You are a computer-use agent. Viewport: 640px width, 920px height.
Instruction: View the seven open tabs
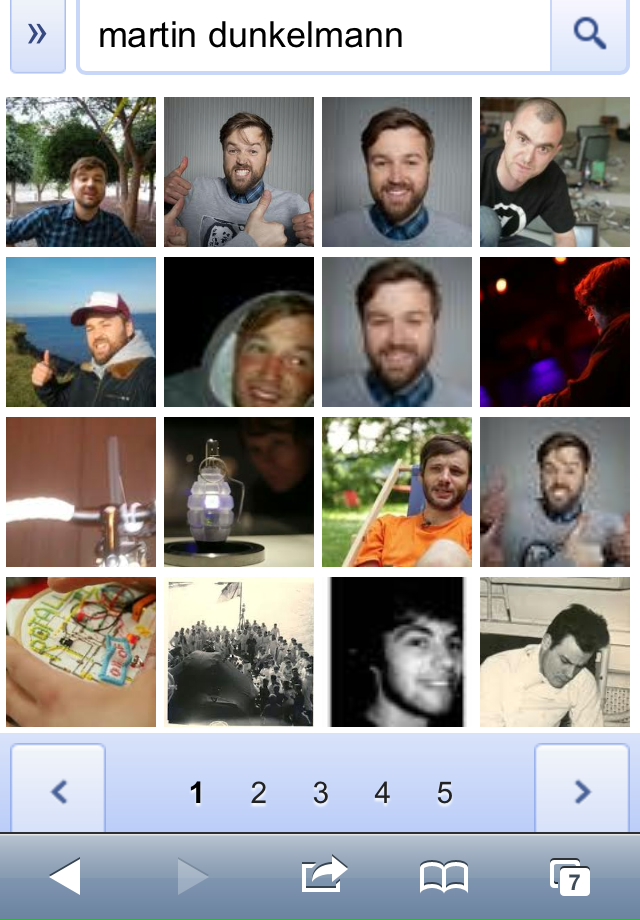click(570, 877)
